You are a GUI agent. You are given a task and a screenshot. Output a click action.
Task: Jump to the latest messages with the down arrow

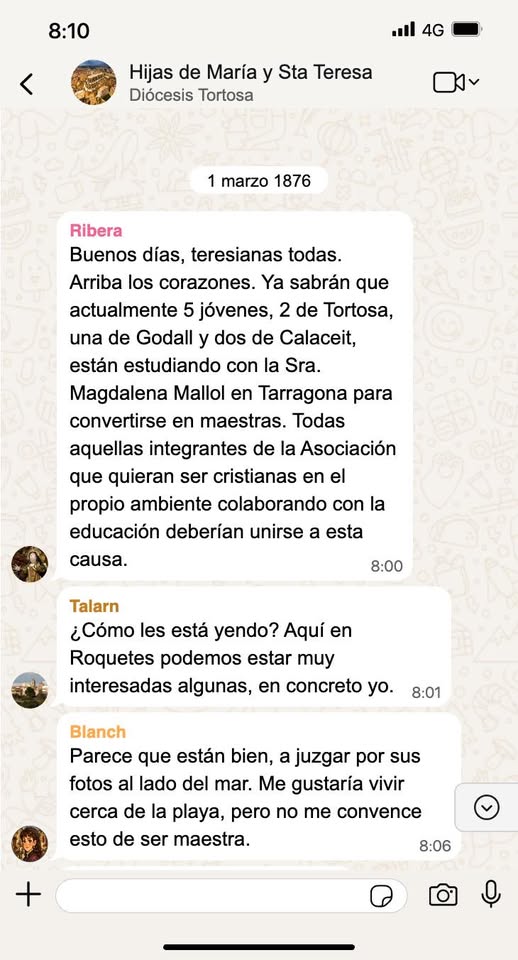[487, 808]
